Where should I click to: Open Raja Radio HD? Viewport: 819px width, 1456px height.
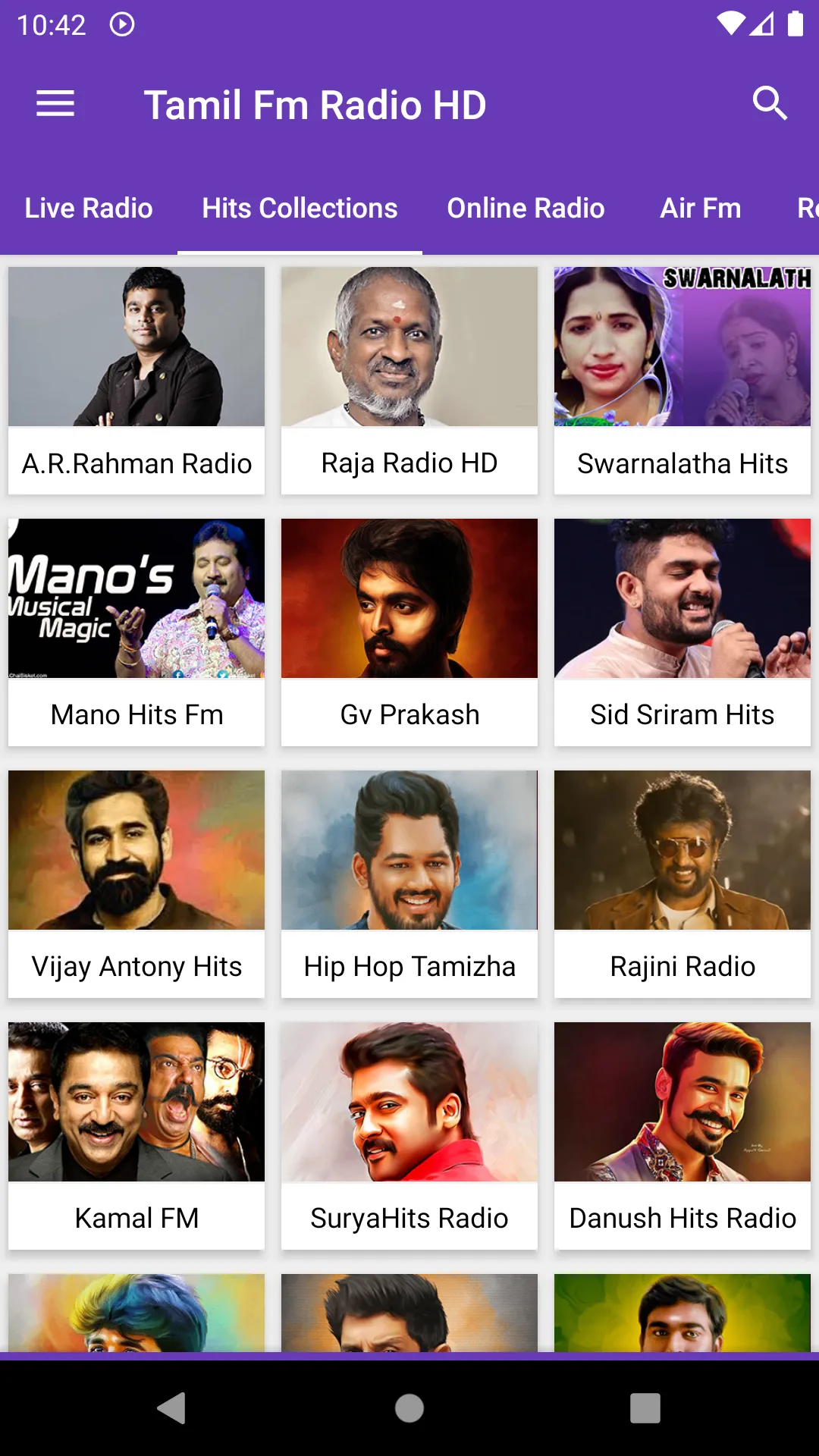[x=409, y=381]
